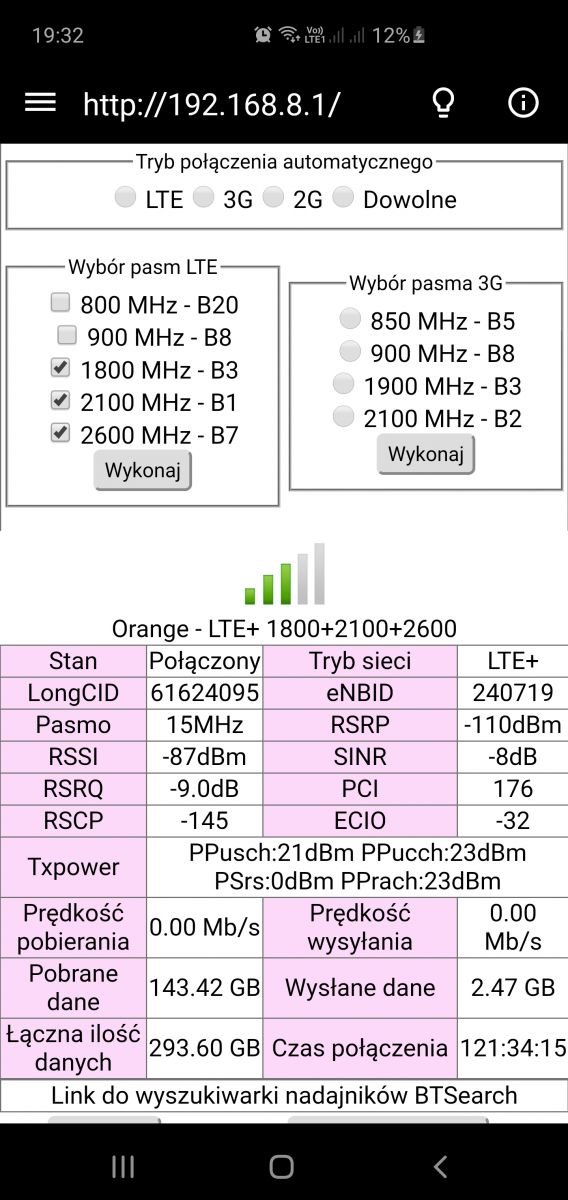Choose the 1900 MHz - B3 3G band

(x=343, y=384)
